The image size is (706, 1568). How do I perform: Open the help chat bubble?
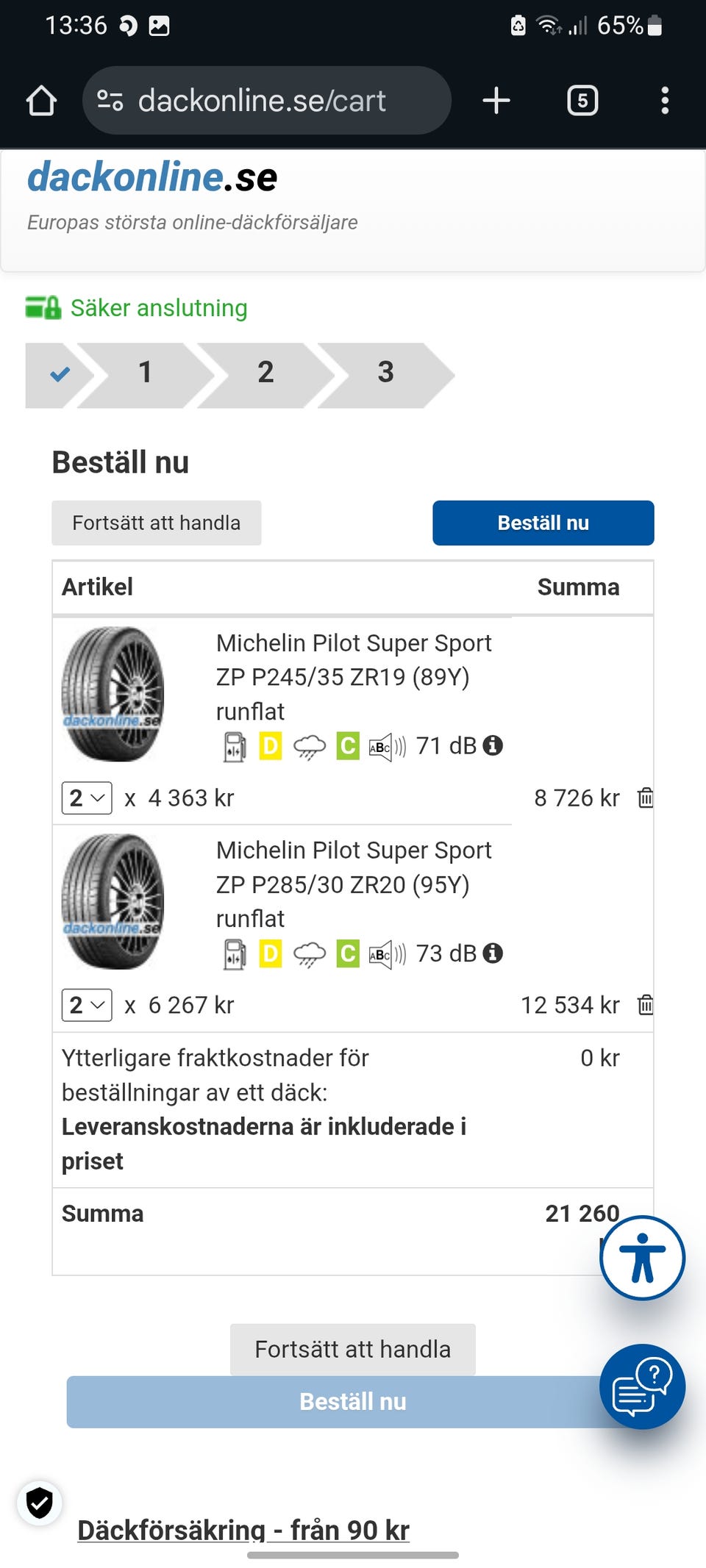tap(642, 1386)
